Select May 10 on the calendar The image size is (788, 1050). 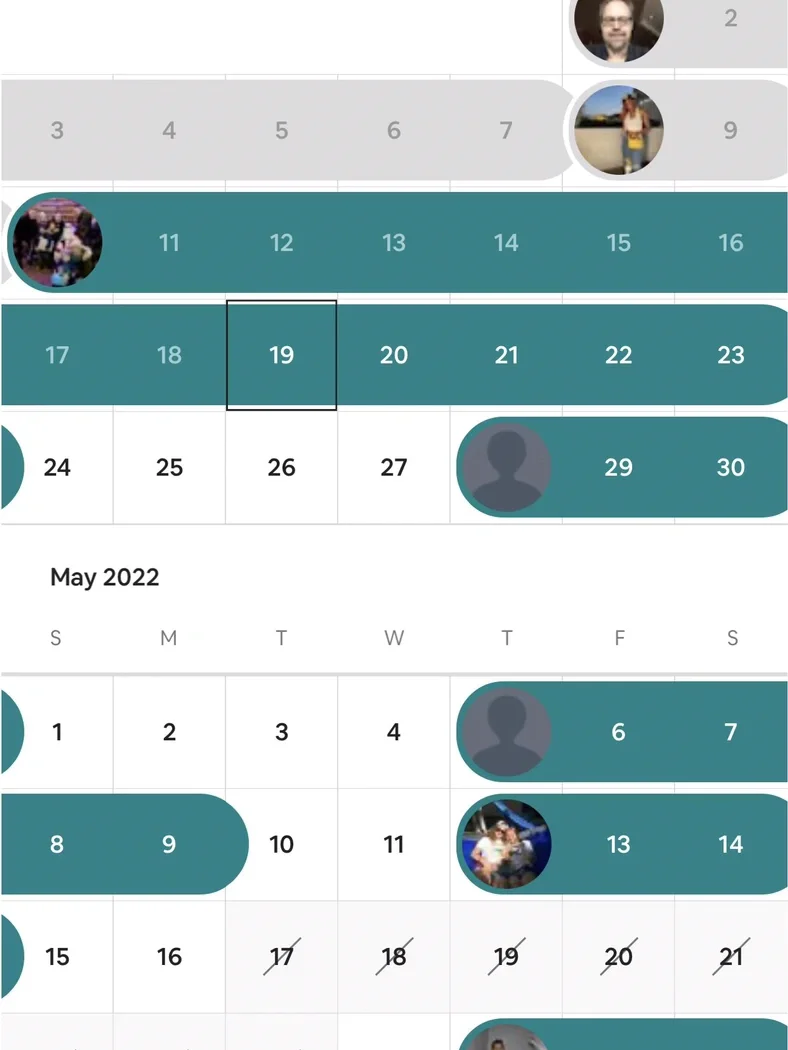point(281,844)
